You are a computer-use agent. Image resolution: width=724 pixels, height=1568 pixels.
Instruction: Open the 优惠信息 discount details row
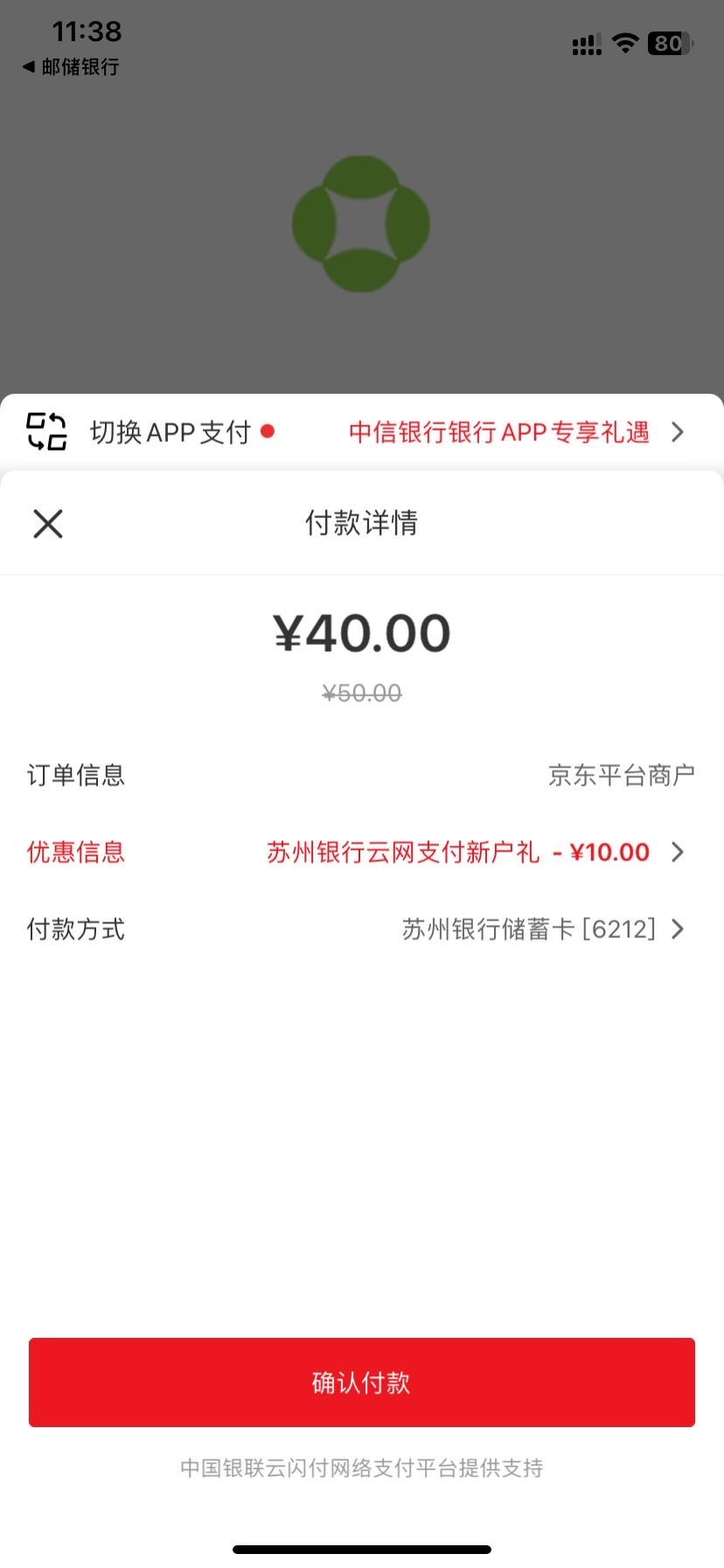(x=362, y=852)
